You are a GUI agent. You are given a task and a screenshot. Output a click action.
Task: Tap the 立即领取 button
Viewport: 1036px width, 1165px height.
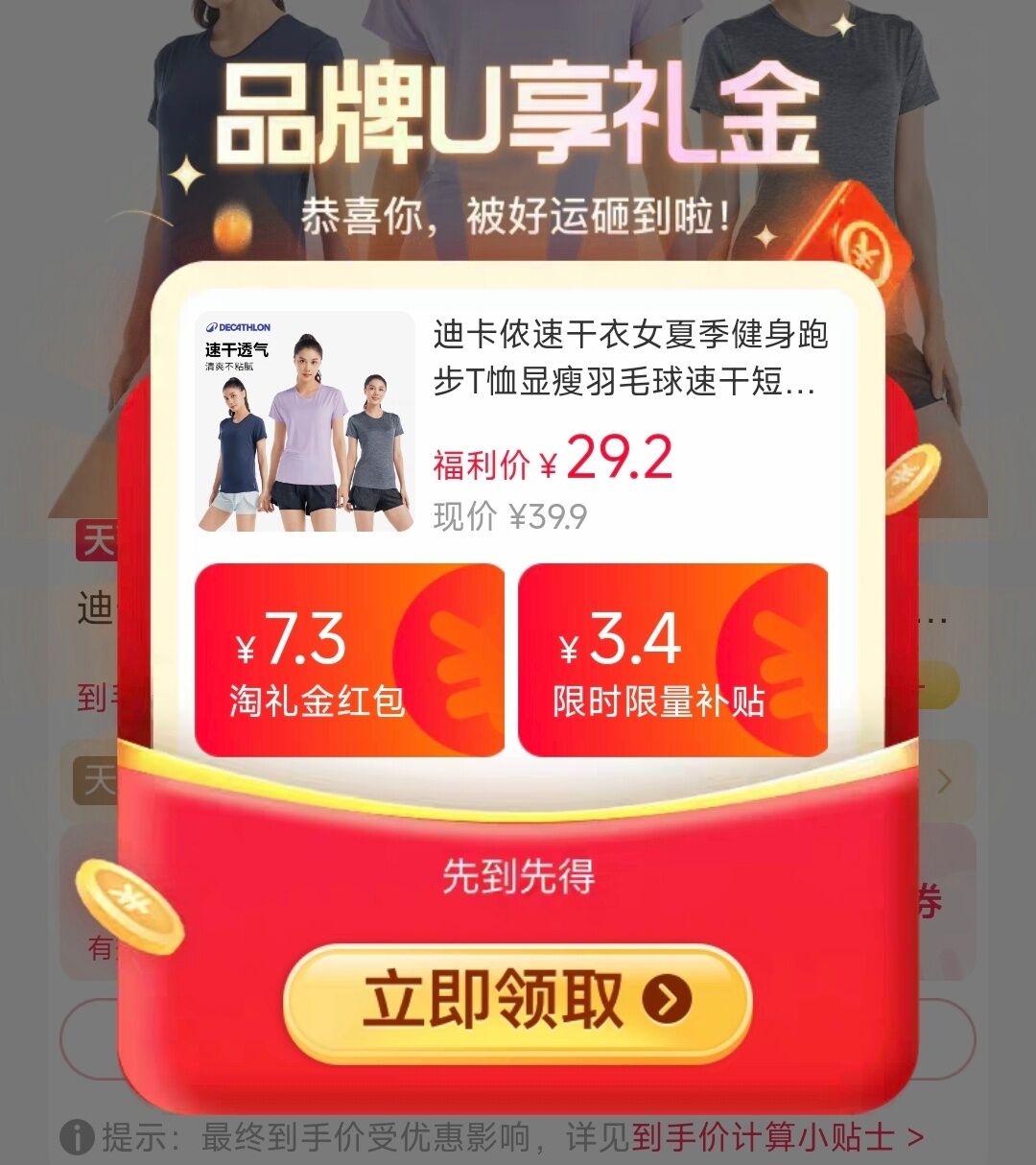[518, 1001]
